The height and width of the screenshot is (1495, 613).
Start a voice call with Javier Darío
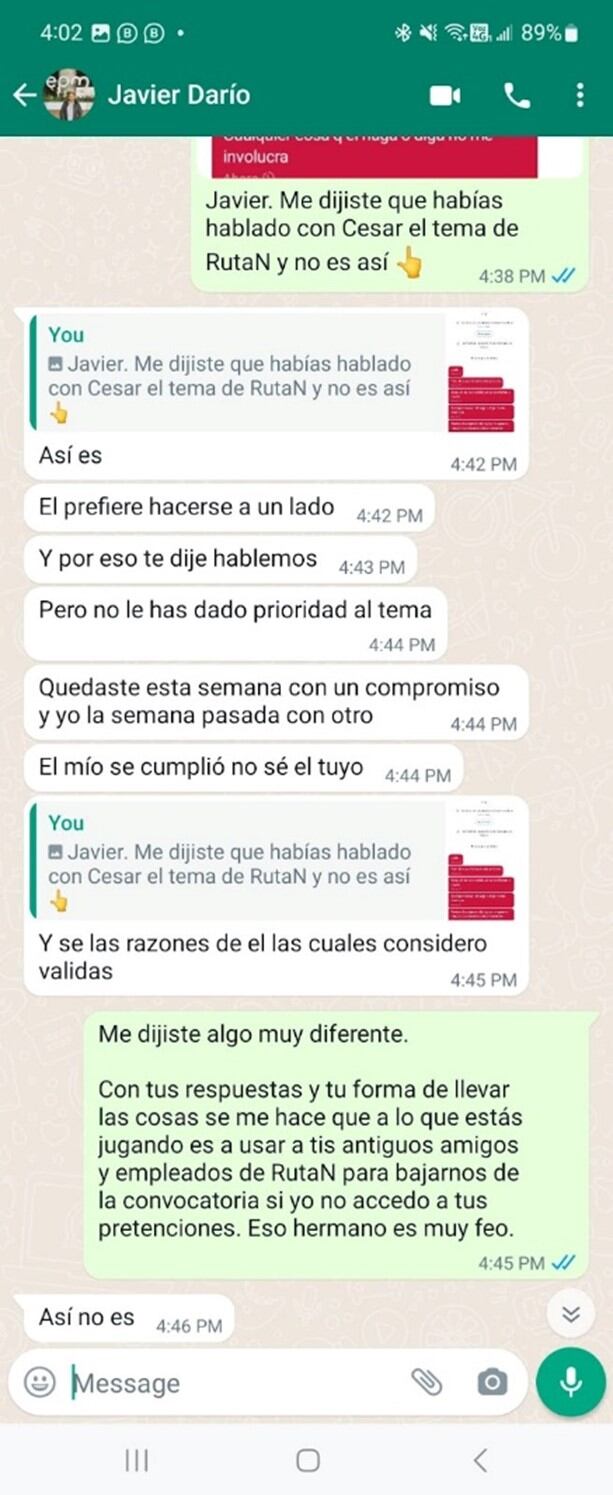coord(517,95)
